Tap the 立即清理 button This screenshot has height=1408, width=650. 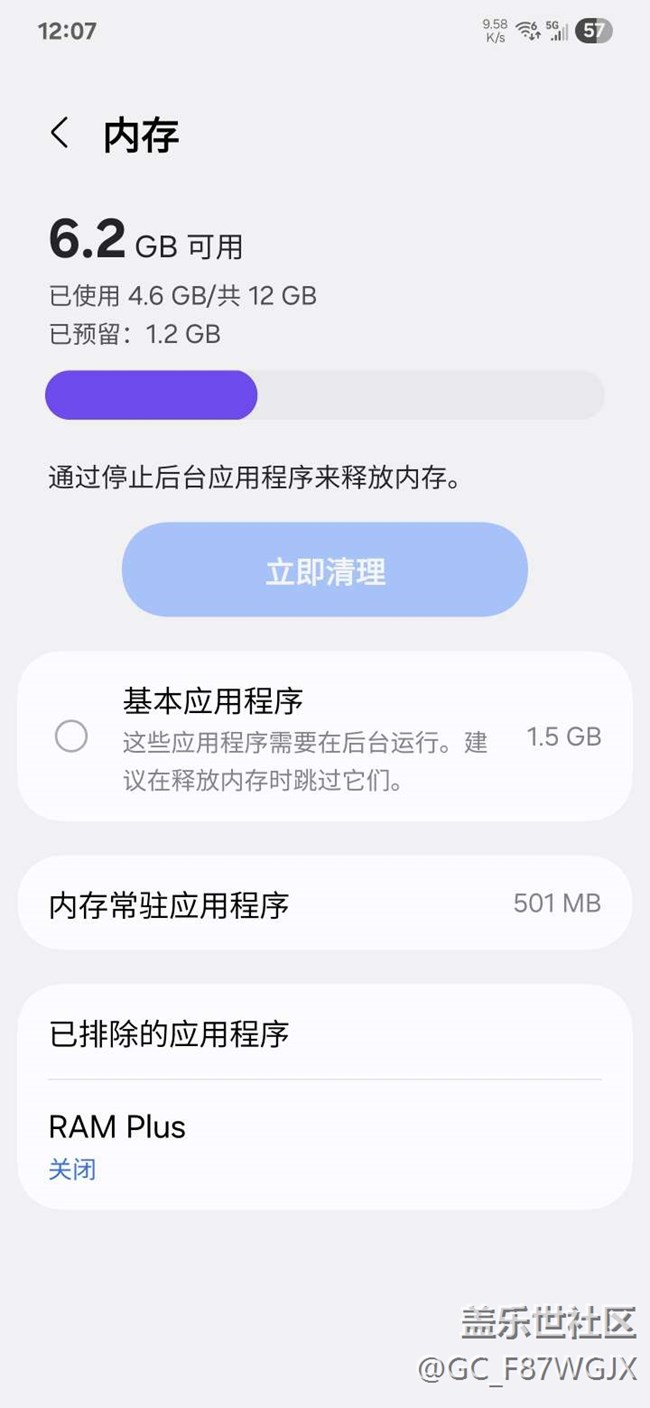(x=325, y=570)
